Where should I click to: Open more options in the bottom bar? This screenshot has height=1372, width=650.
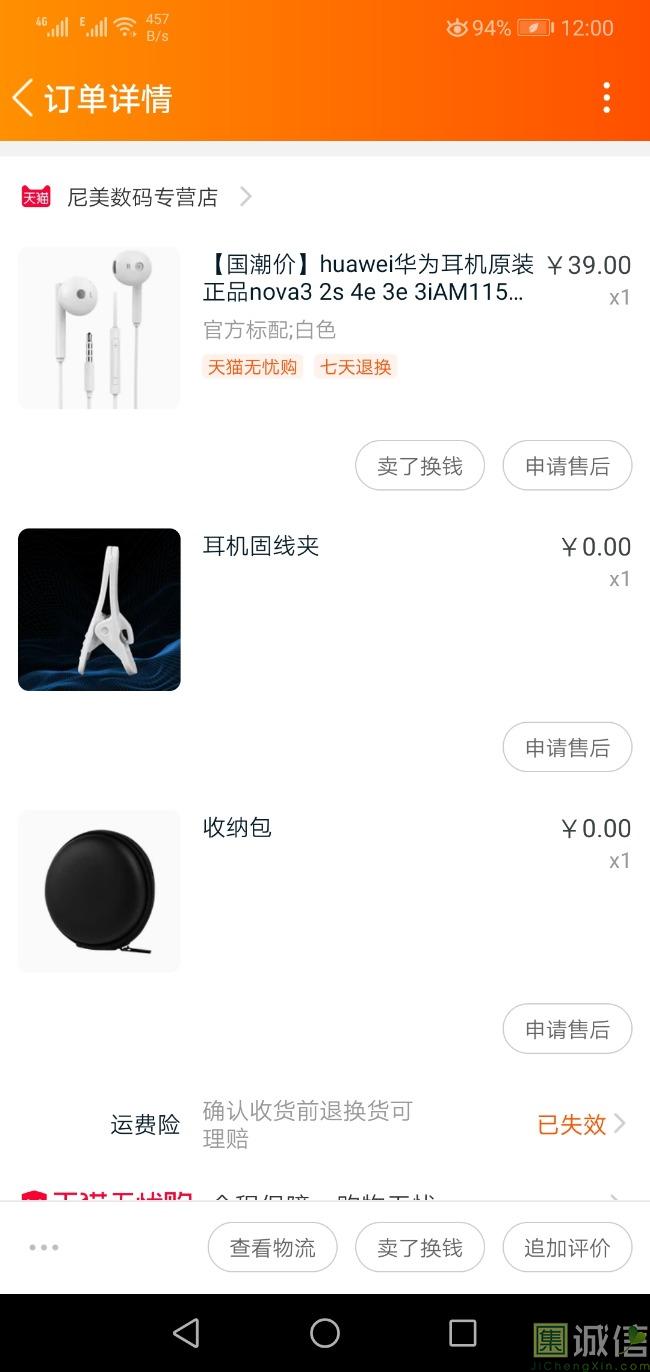point(44,1247)
